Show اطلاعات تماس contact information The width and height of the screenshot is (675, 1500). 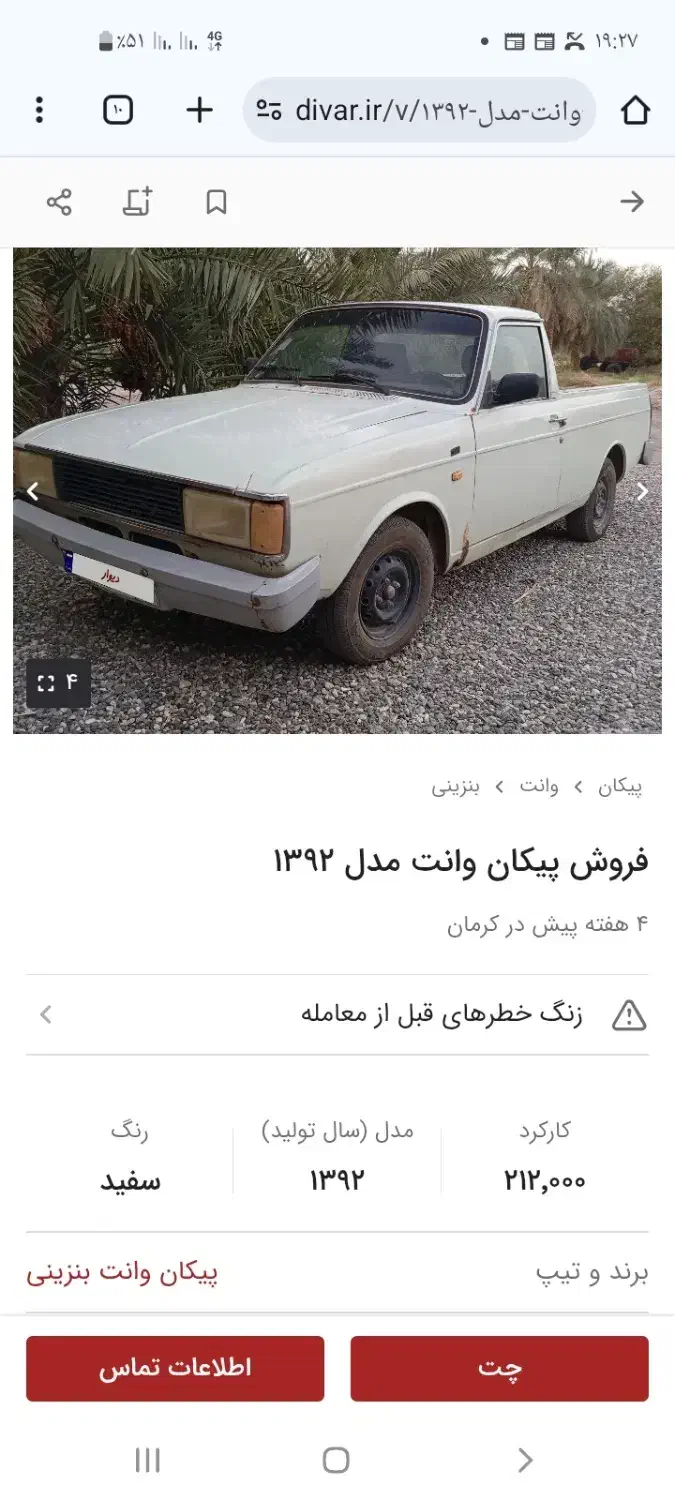(x=175, y=1368)
